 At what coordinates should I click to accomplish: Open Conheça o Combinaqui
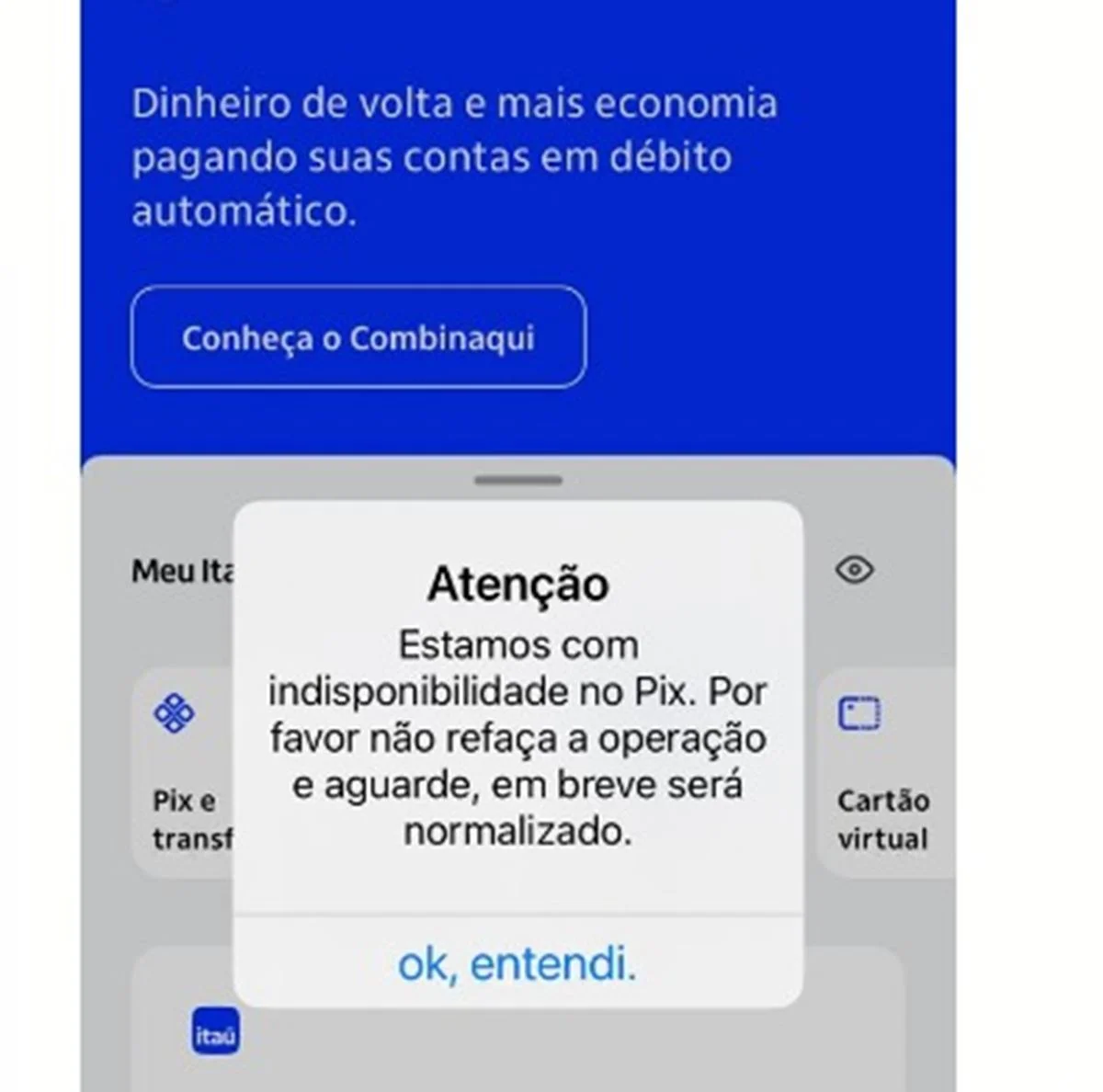(358, 337)
